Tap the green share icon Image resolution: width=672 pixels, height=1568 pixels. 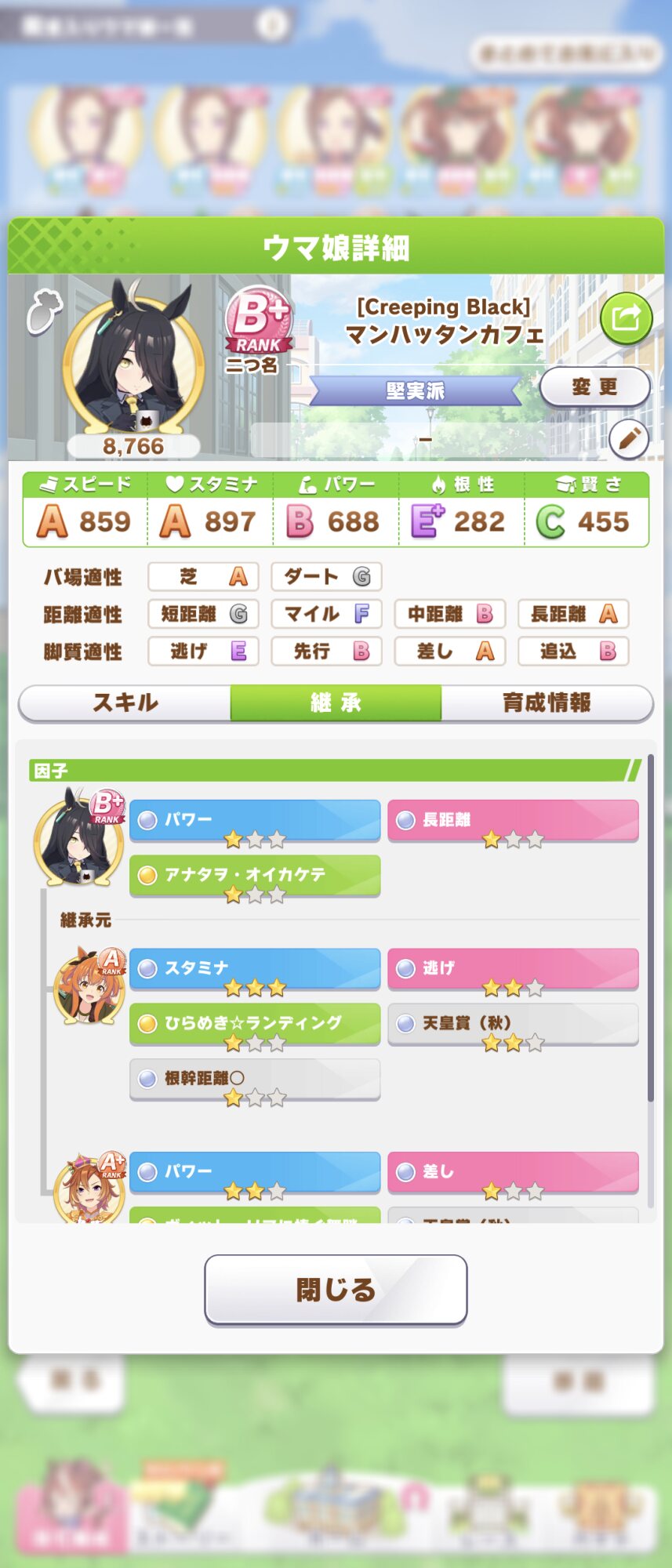point(626,318)
